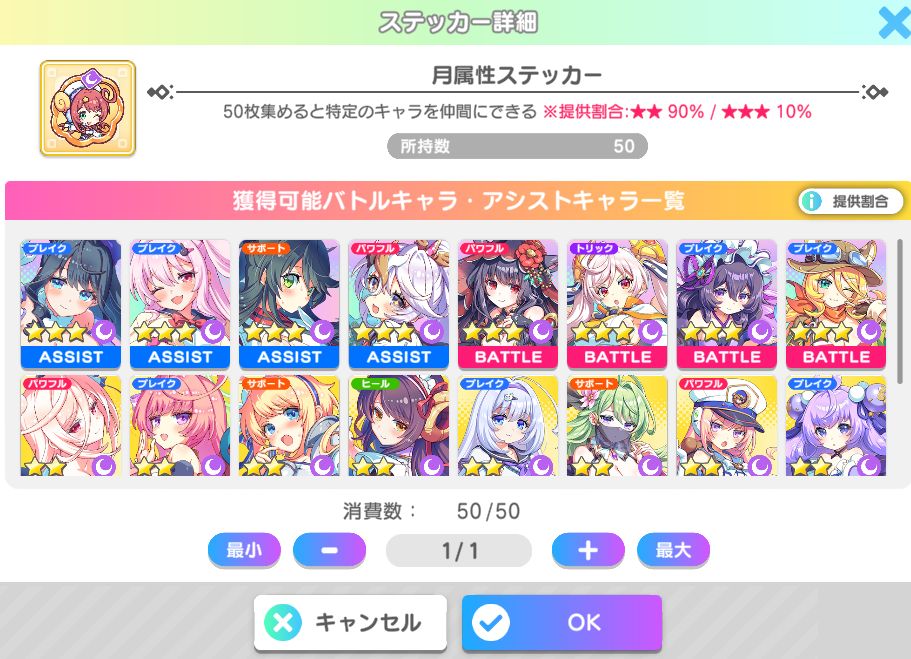Decrease the quantity with the minus button
The image size is (911, 659).
tap(329, 550)
